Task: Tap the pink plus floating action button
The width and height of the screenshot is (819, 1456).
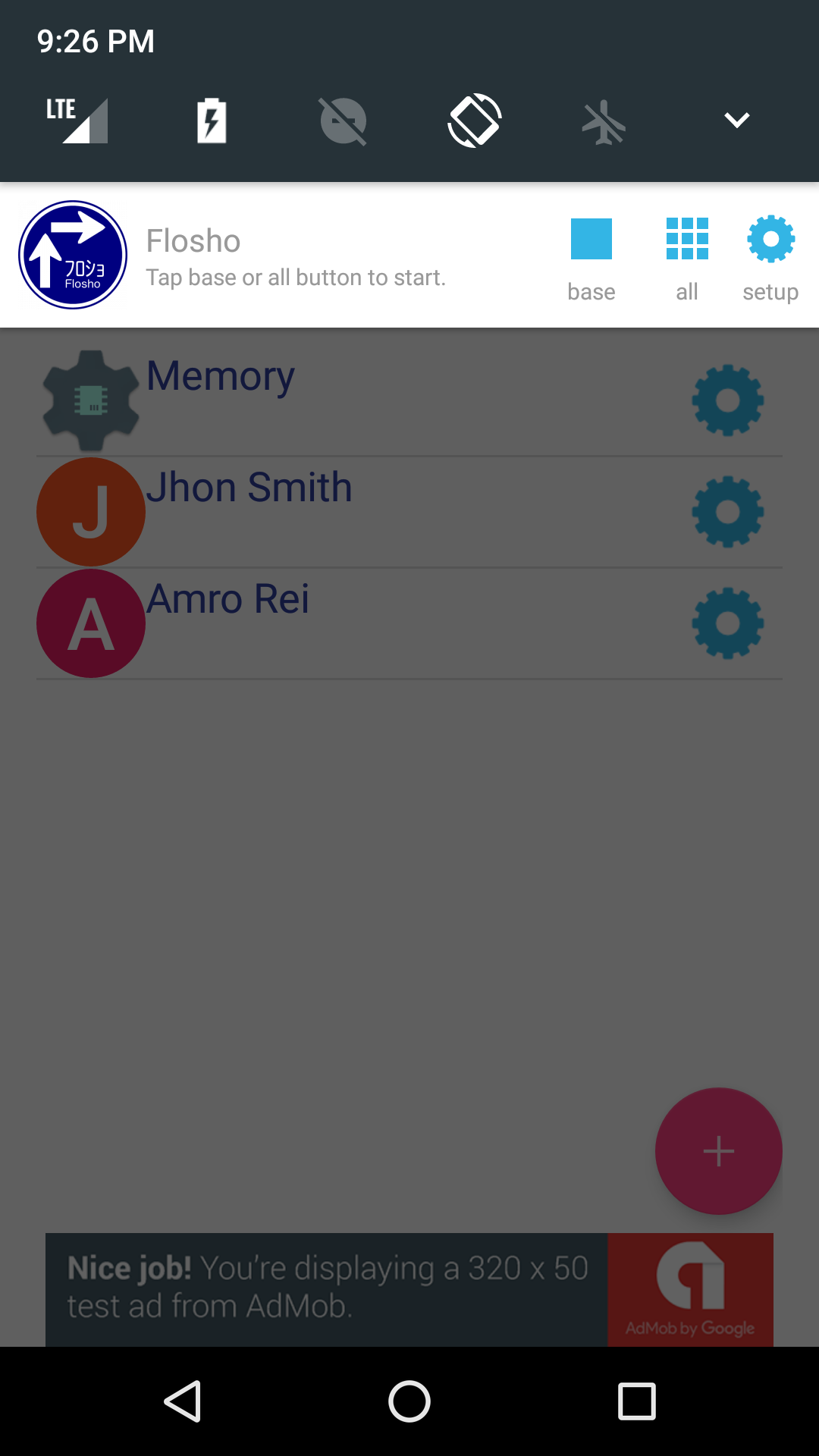Action: 718,1152
